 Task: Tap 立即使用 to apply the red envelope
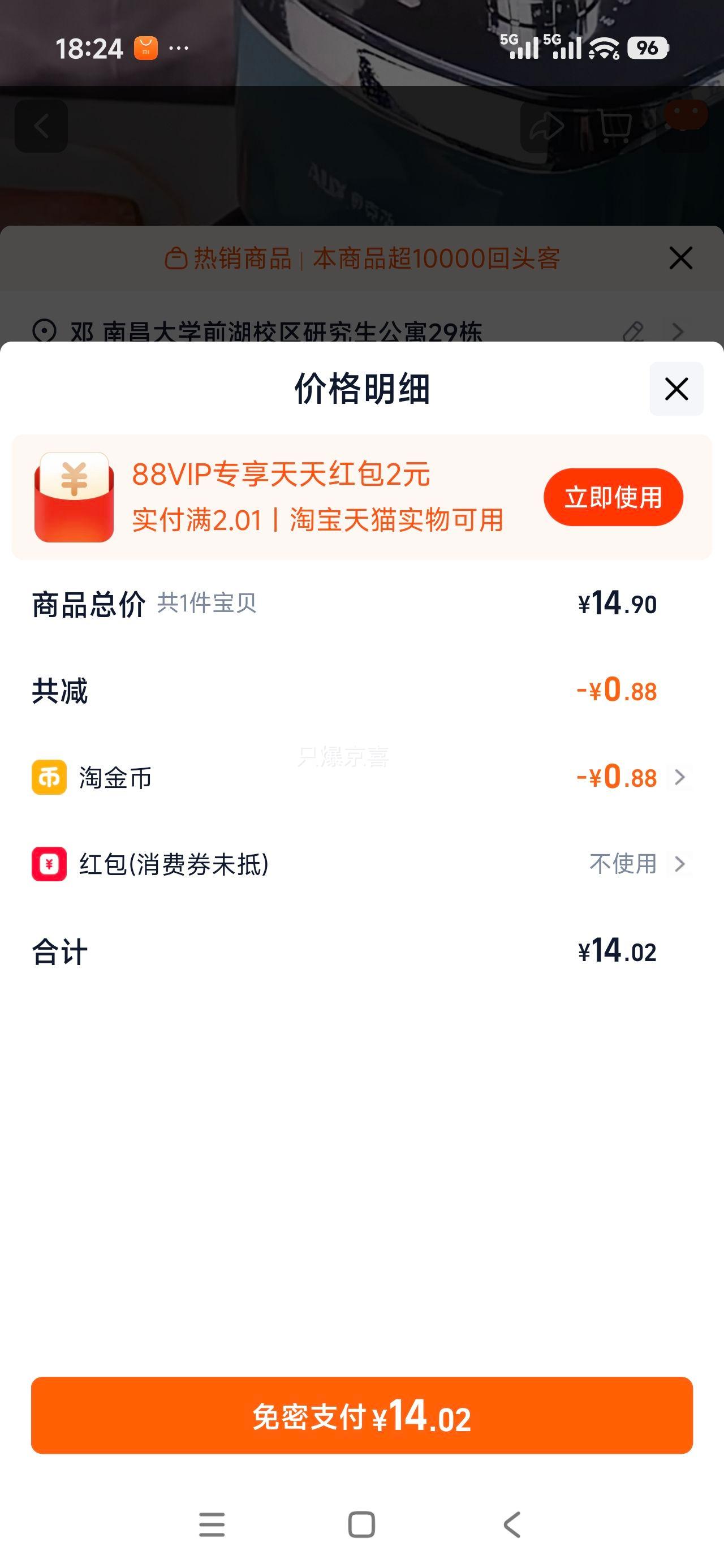[x=613, y=497]
